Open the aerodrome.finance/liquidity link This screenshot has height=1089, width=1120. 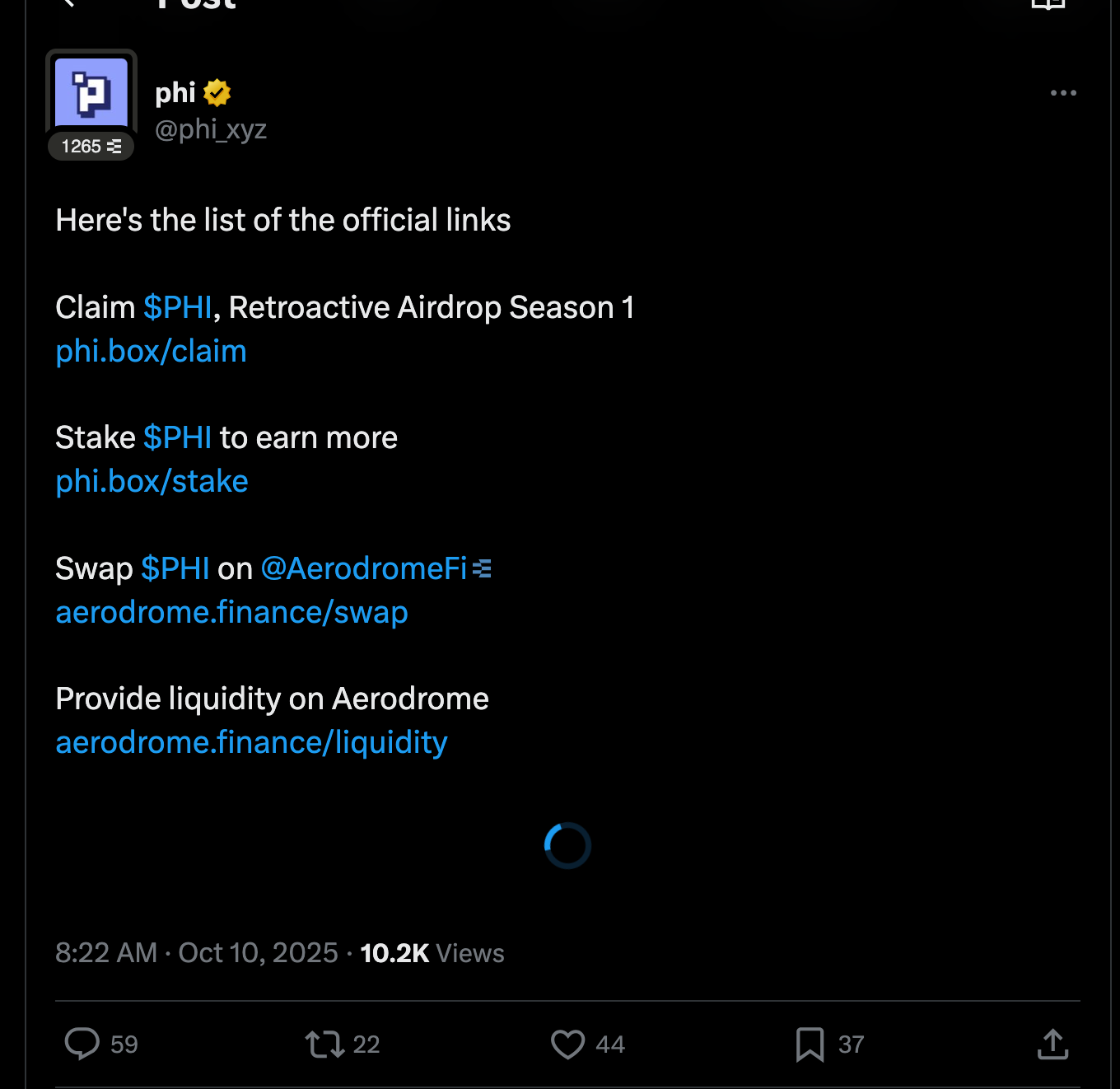pos(251,743)
